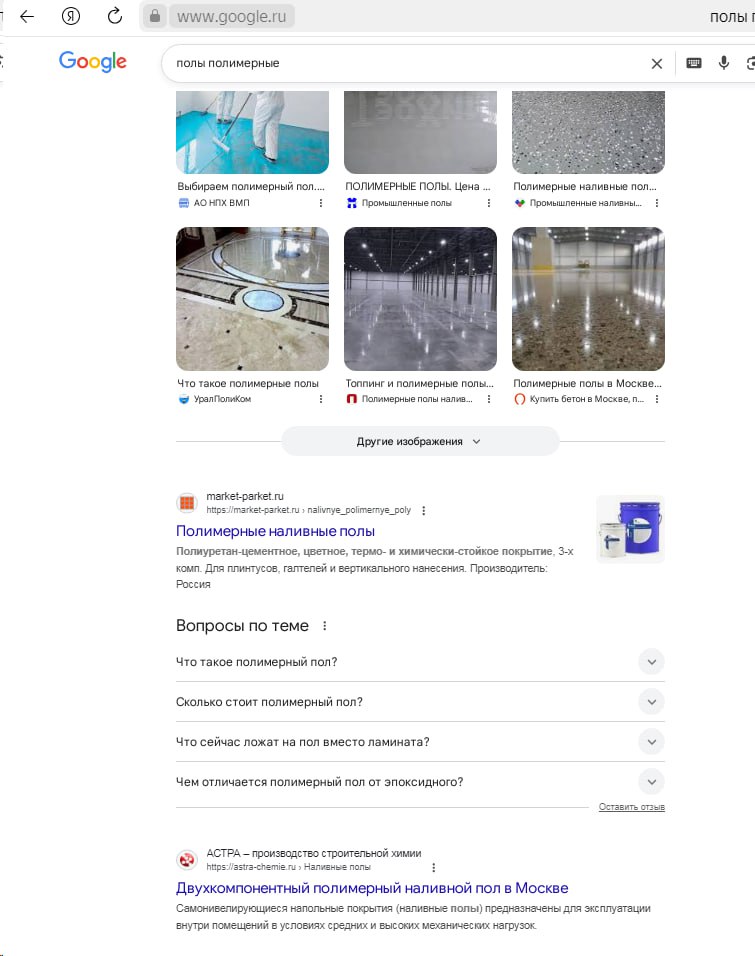The height and width of the screenshot is (956, 755).
Task: Start voice search with the microphone
Action: [x=724, y=63]
